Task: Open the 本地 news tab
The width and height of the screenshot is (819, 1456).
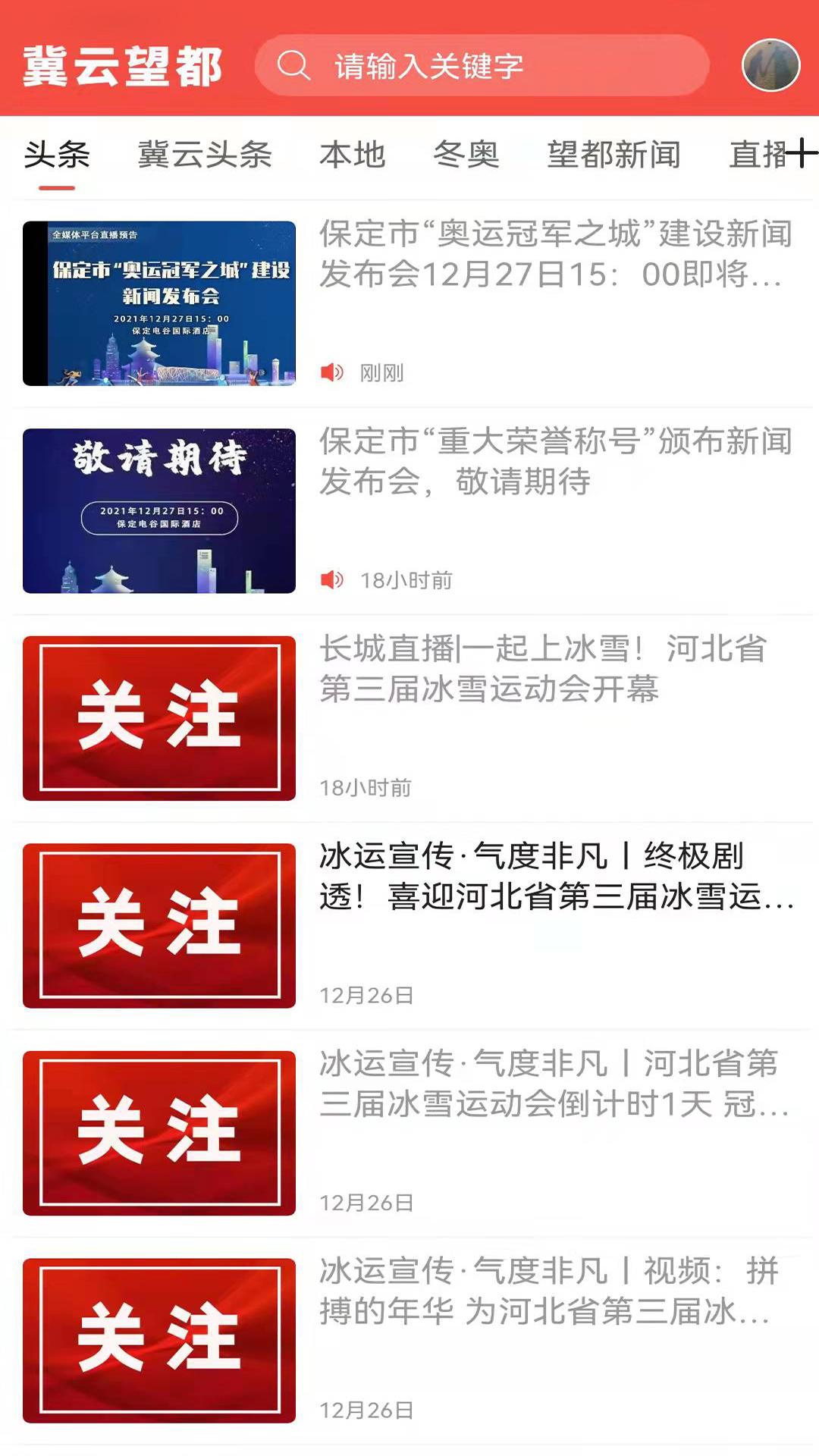Action: click(353, 154)
